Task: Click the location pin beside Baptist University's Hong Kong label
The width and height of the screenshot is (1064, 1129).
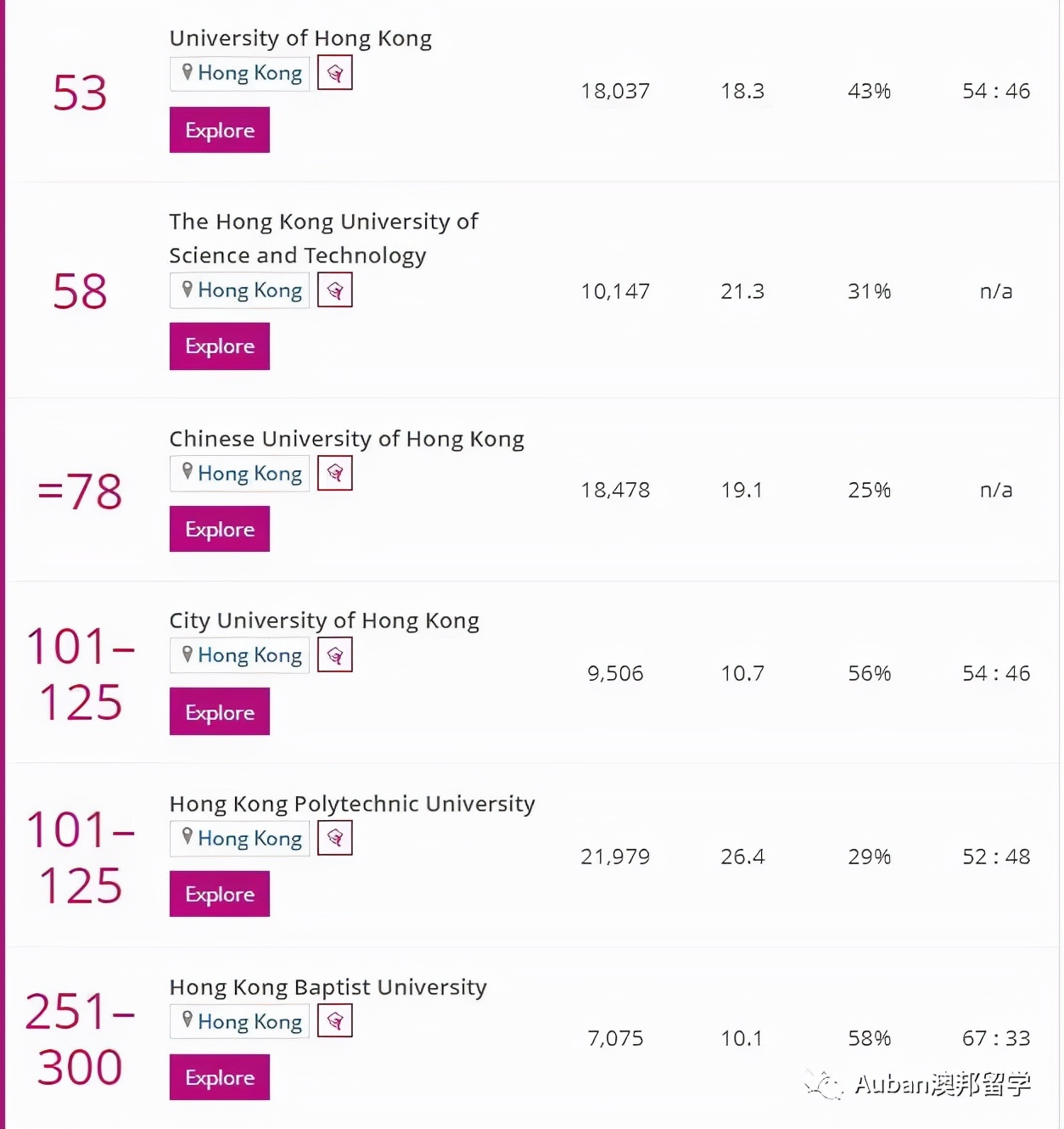Action: click(187, 1021)
